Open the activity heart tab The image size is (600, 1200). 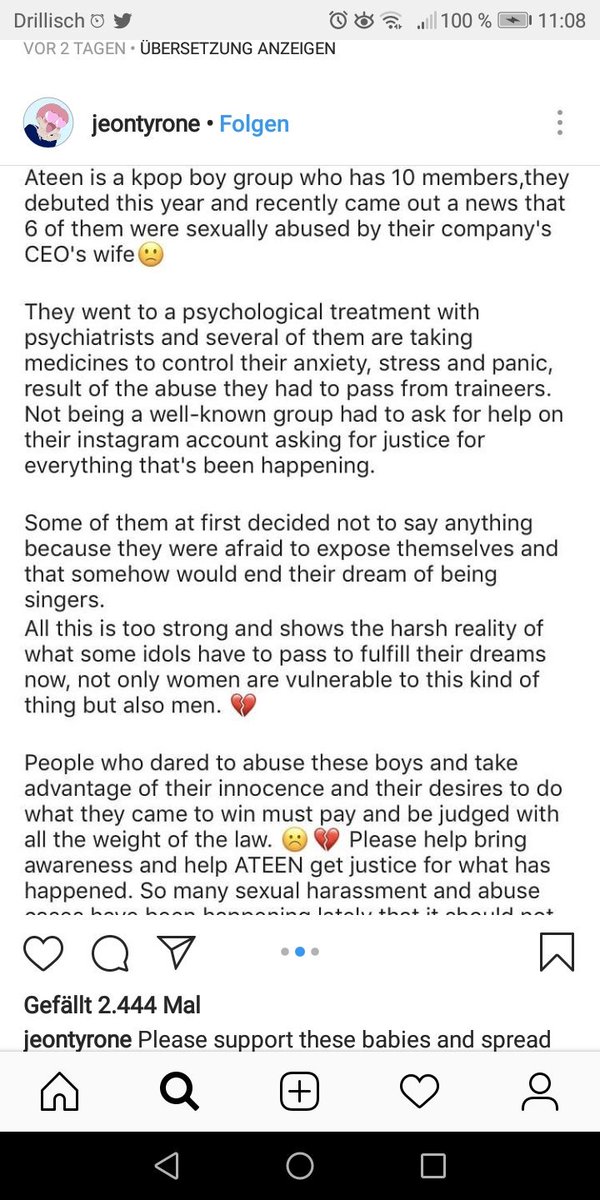[419, 1090]
